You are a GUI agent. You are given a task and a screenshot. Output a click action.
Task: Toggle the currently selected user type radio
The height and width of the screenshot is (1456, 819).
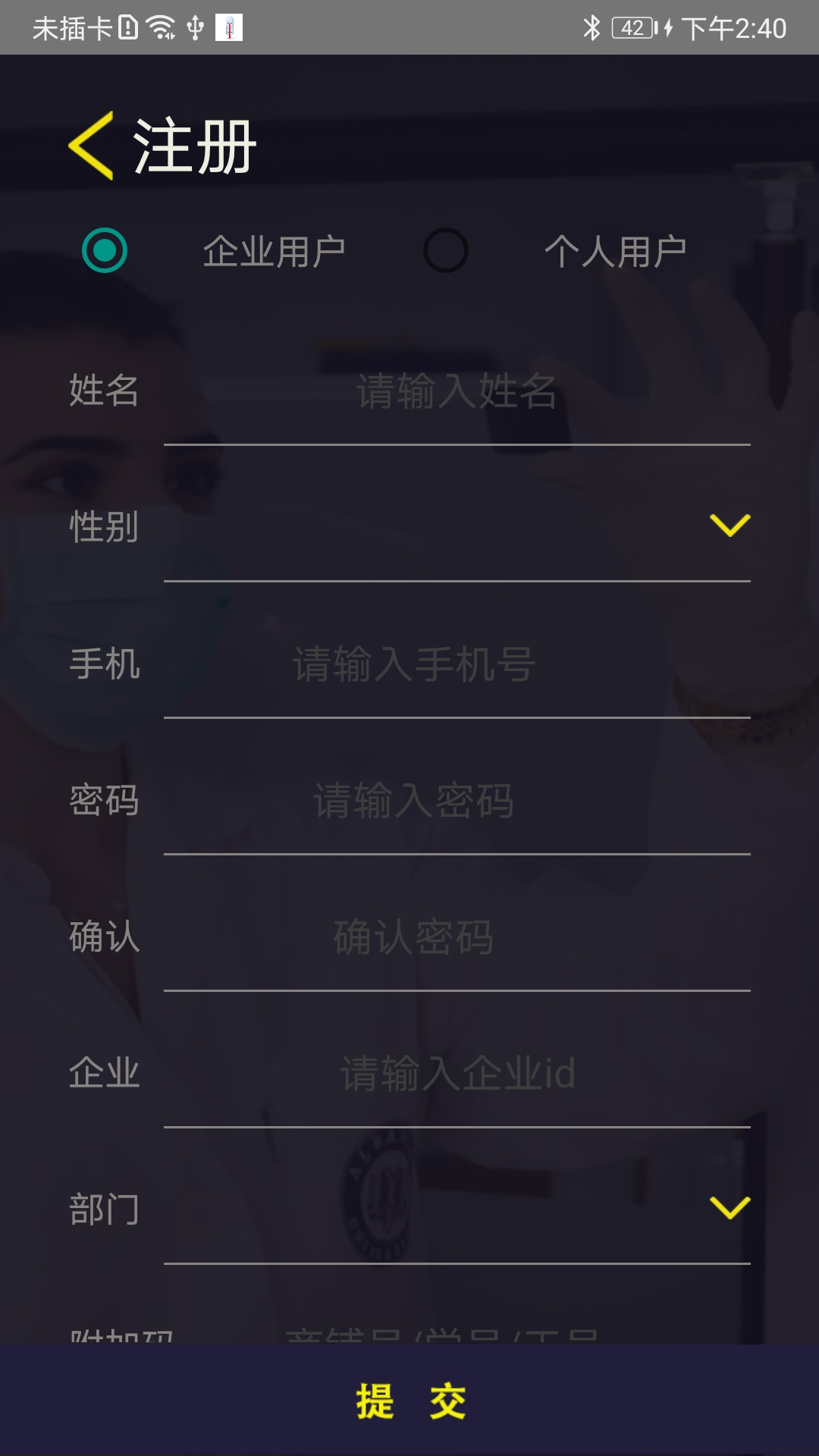106,250
